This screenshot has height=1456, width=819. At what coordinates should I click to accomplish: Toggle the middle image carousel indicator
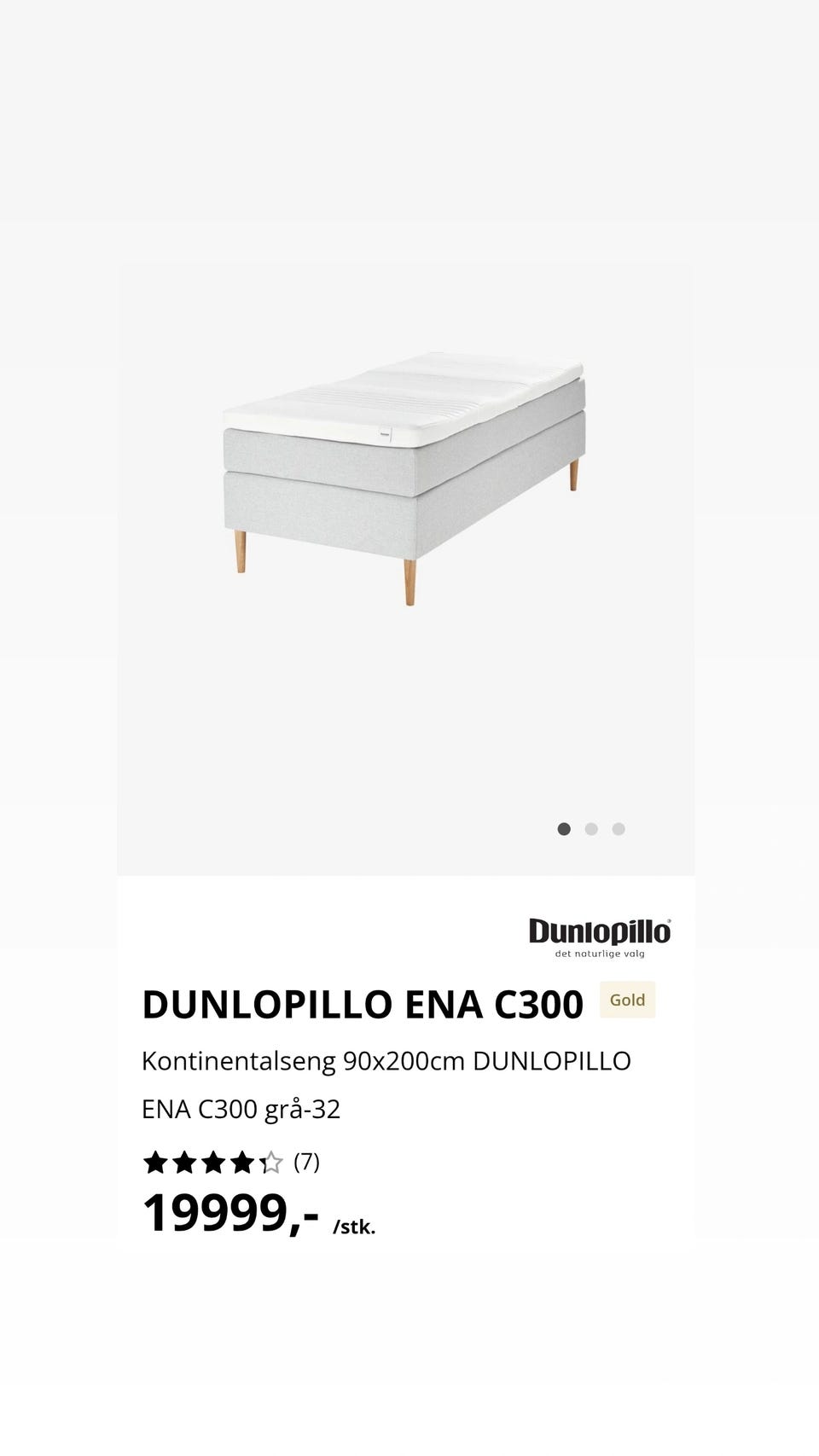(590, 828)
